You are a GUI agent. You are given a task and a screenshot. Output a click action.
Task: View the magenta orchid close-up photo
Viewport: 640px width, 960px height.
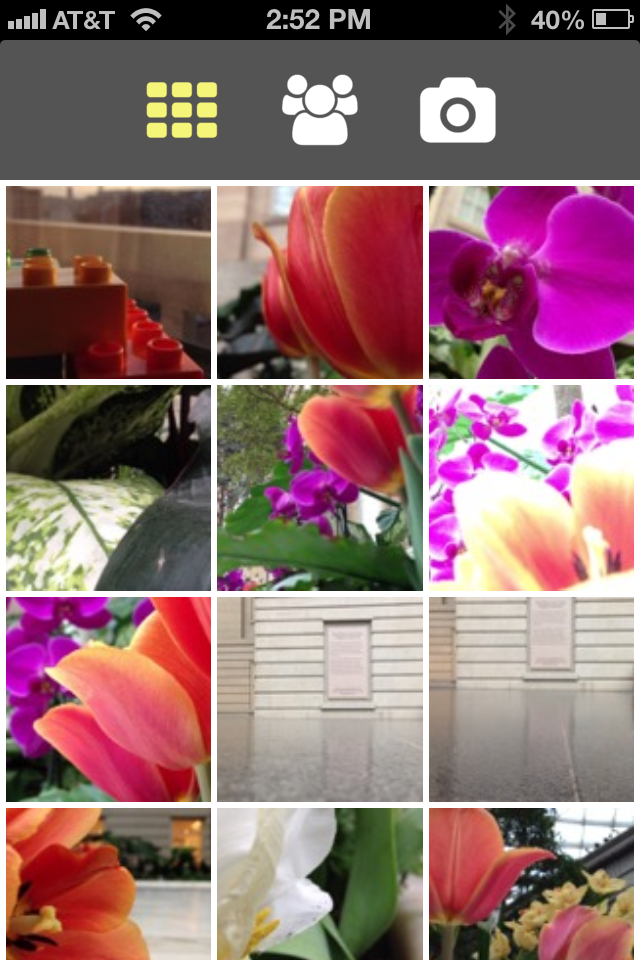(532, 282)
